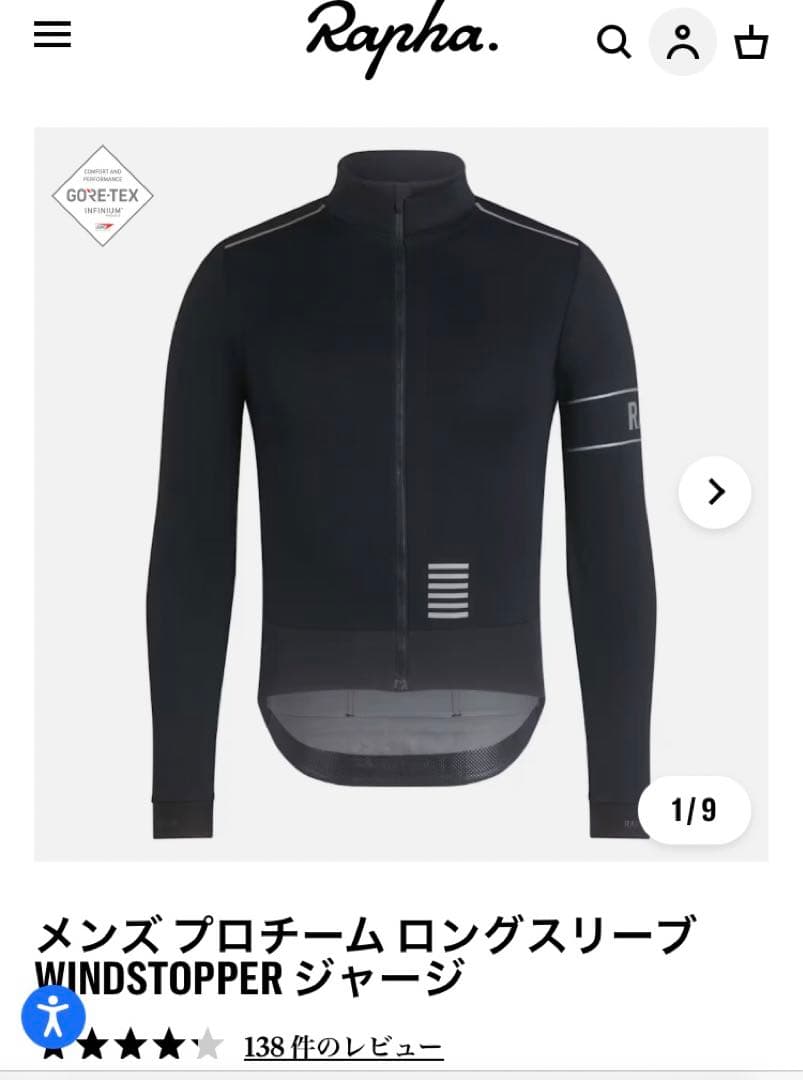
Task: Open the accessibility options button
Action: pyautogui.click(x=53, y=1017)
